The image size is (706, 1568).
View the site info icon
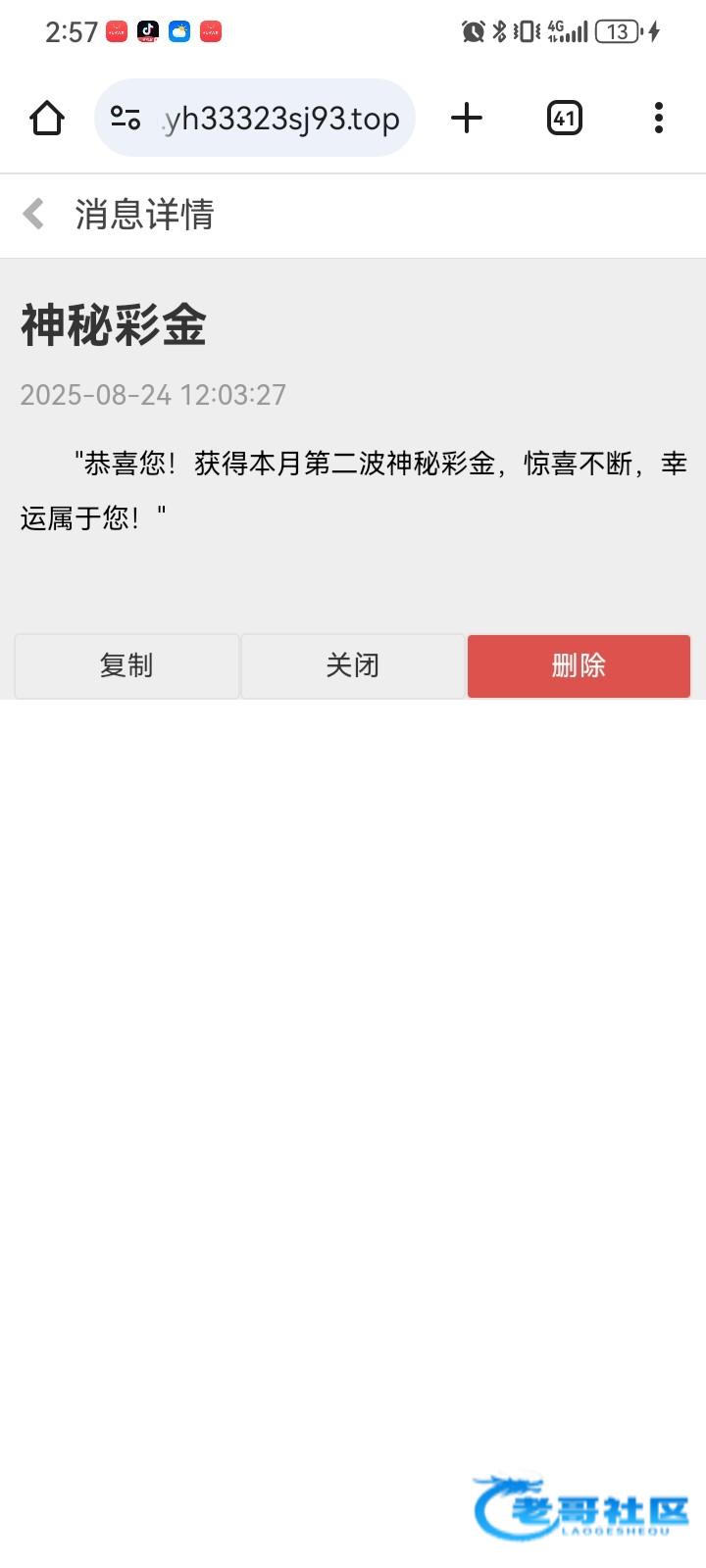tap(126, 119)
